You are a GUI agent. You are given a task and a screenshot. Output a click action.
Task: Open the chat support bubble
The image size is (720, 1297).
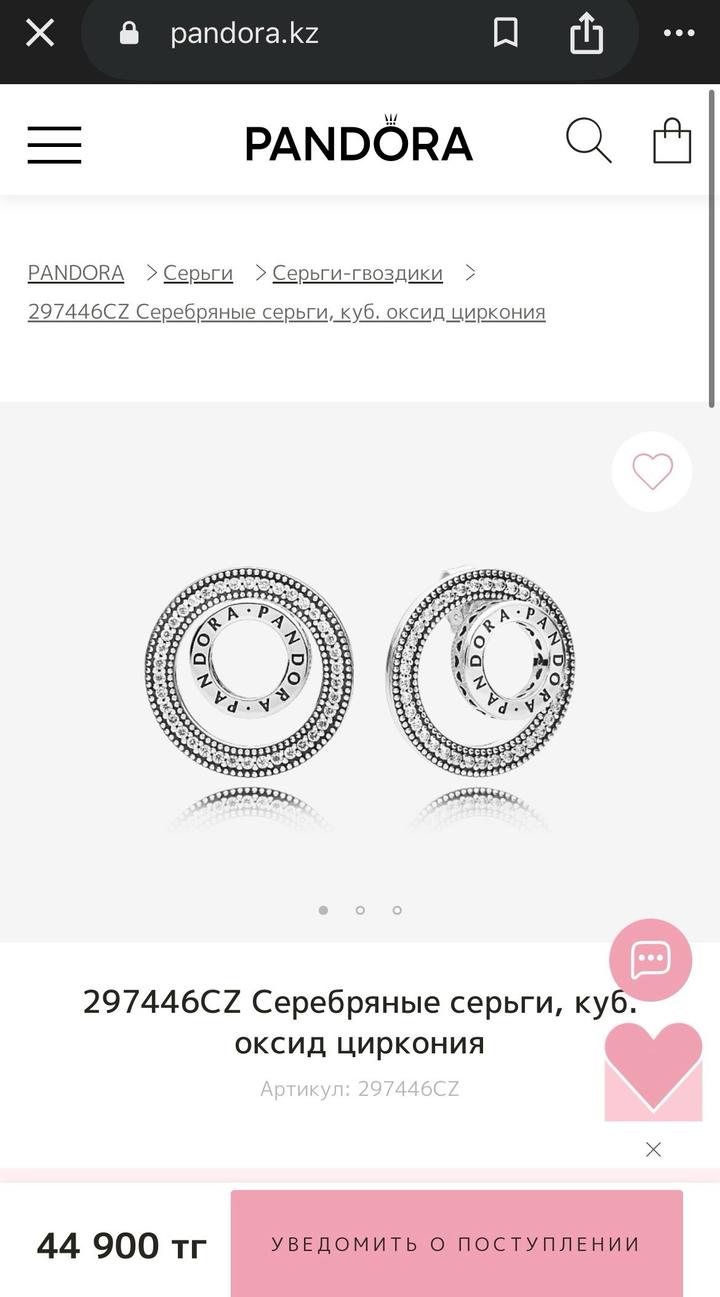[x=649, y=959]
